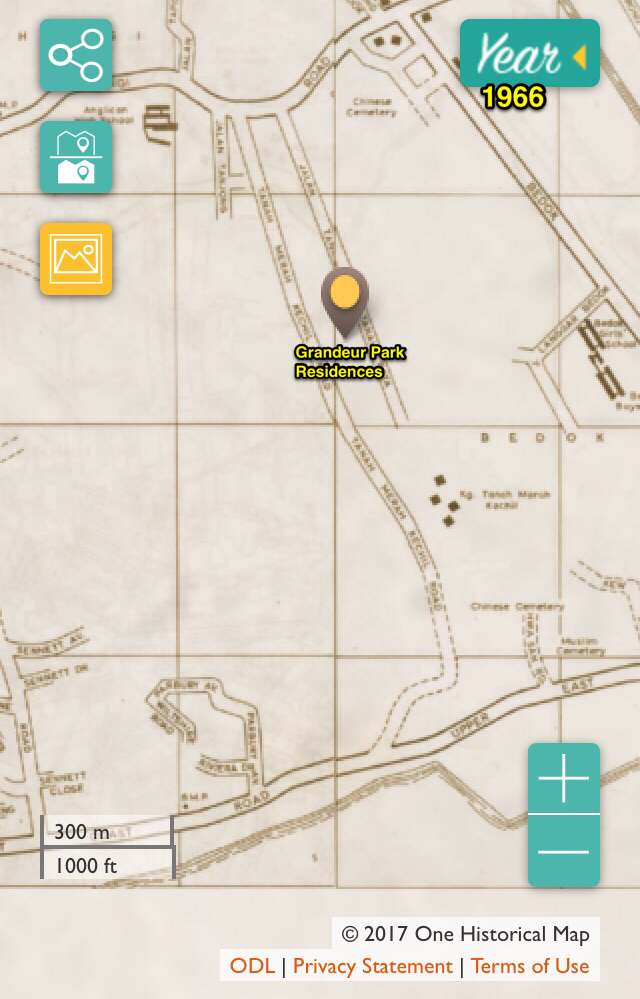Tap the Grandeur Park Residences map pin
This screenshot has width=640, height=999.
click(x=345, y=300)
